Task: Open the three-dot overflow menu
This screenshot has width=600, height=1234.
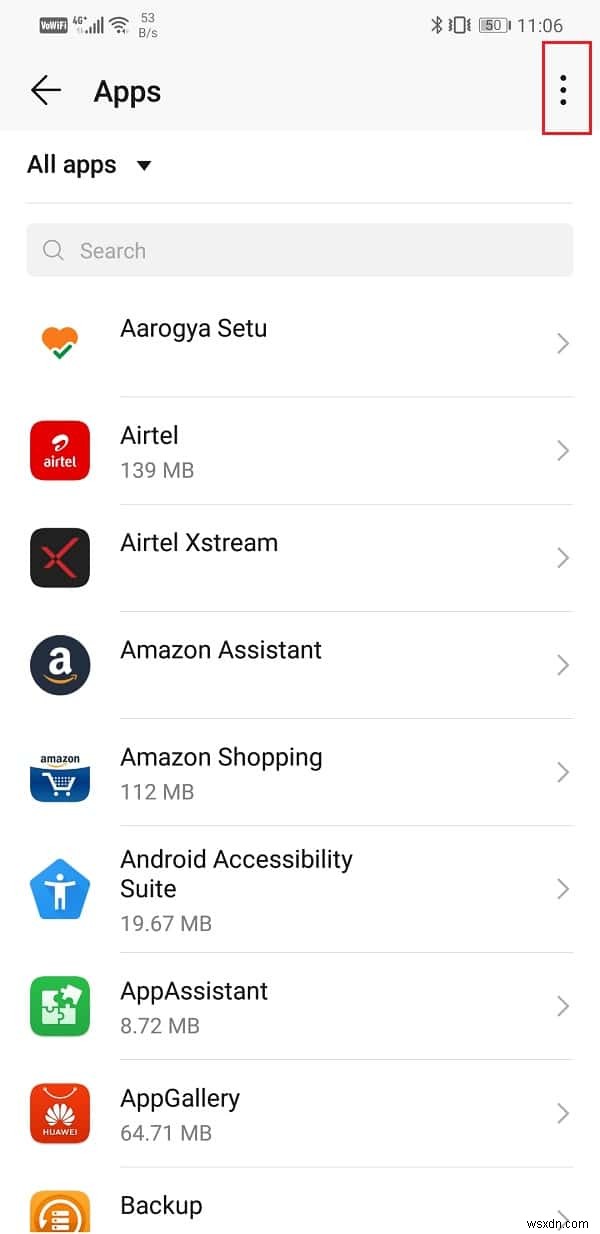Action: point(563,91)
